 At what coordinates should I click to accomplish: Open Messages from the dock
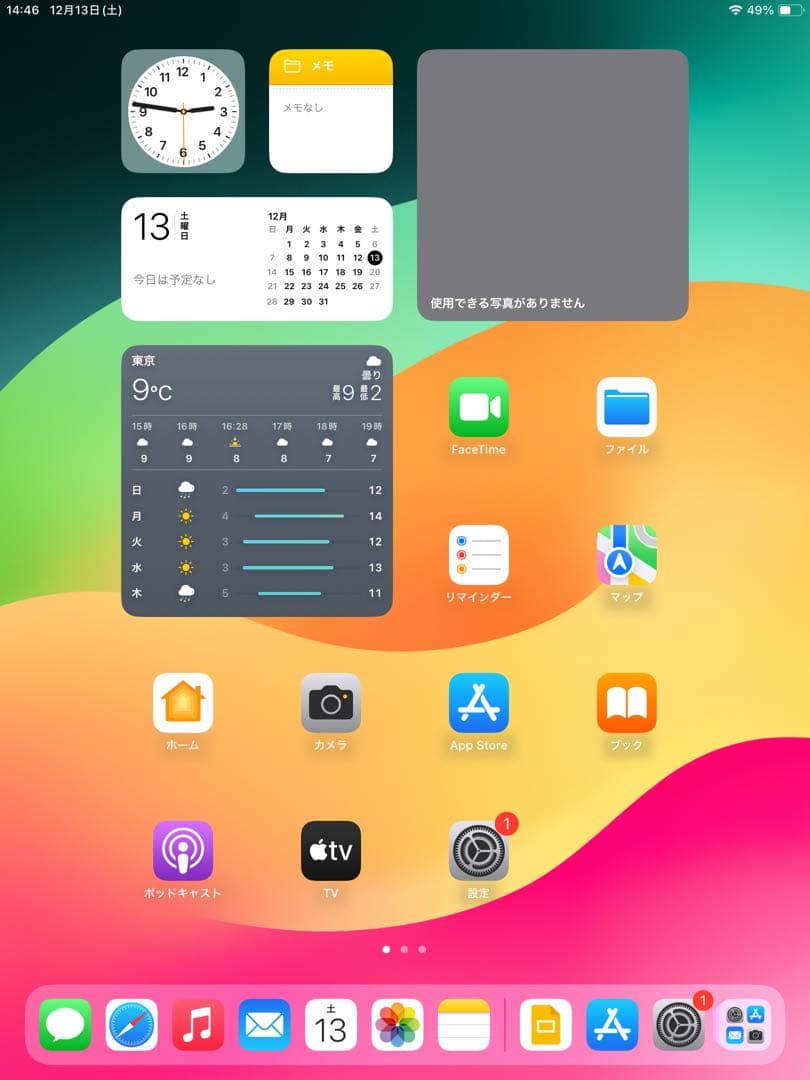tap(65, 1025)
